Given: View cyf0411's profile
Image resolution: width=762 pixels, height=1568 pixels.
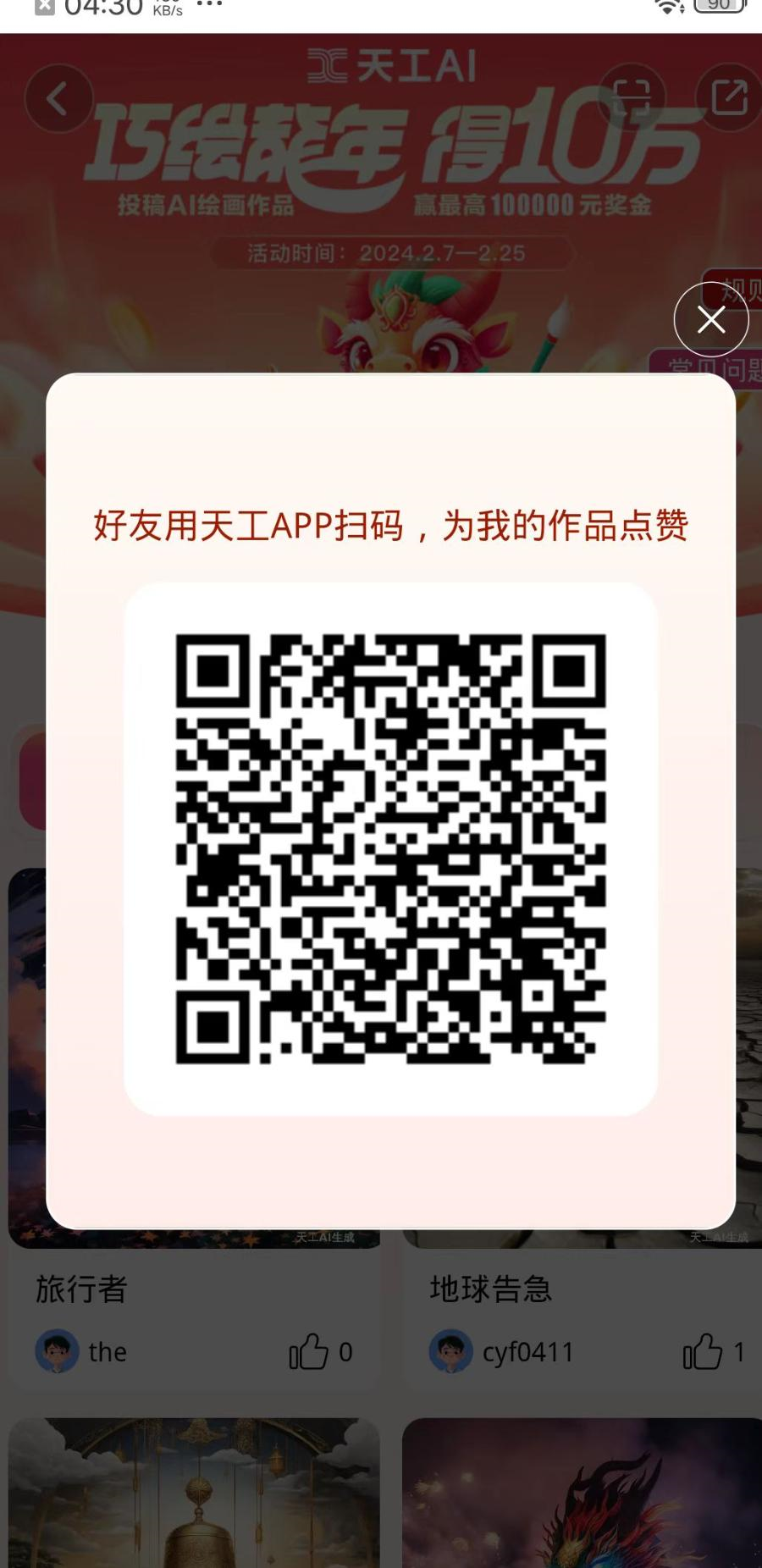Looking at the screenshot, I should click(527, 1352).
